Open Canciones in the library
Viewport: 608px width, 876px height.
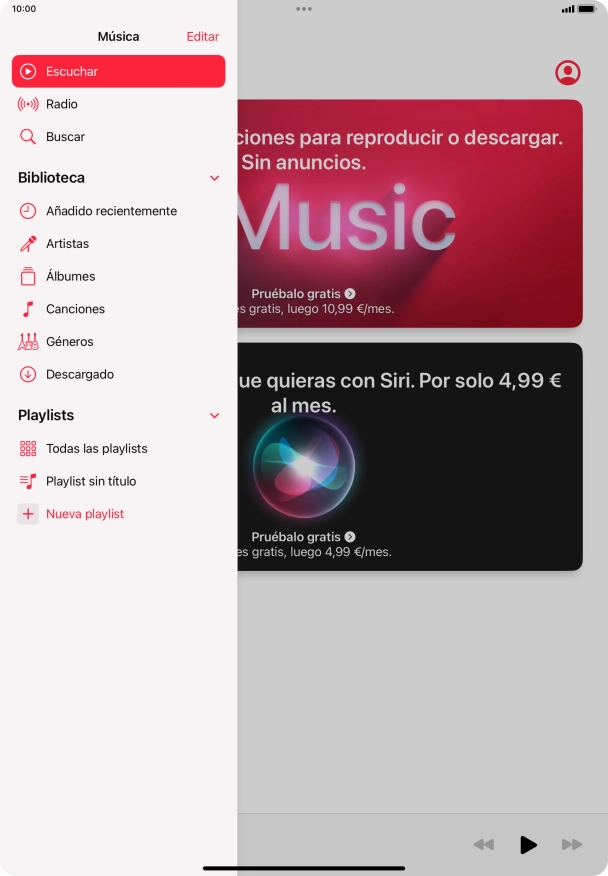[74, 309]
